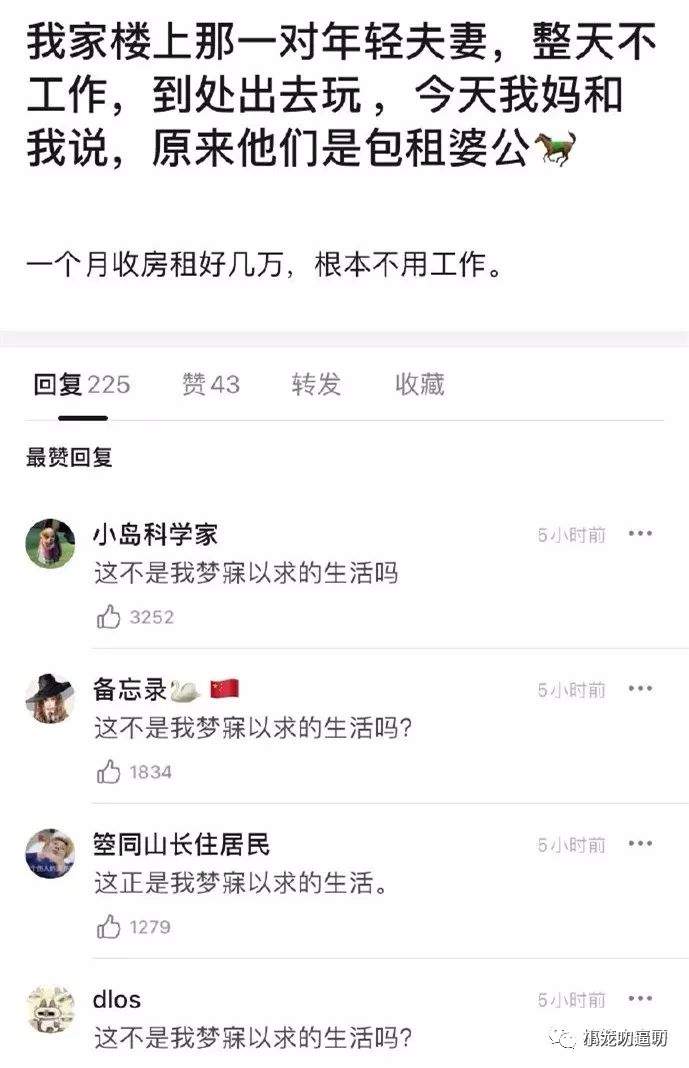Open overflow menu on 备忘录's comment
The width and height of the screenshot is (689, 1068).
click(640, 689)
